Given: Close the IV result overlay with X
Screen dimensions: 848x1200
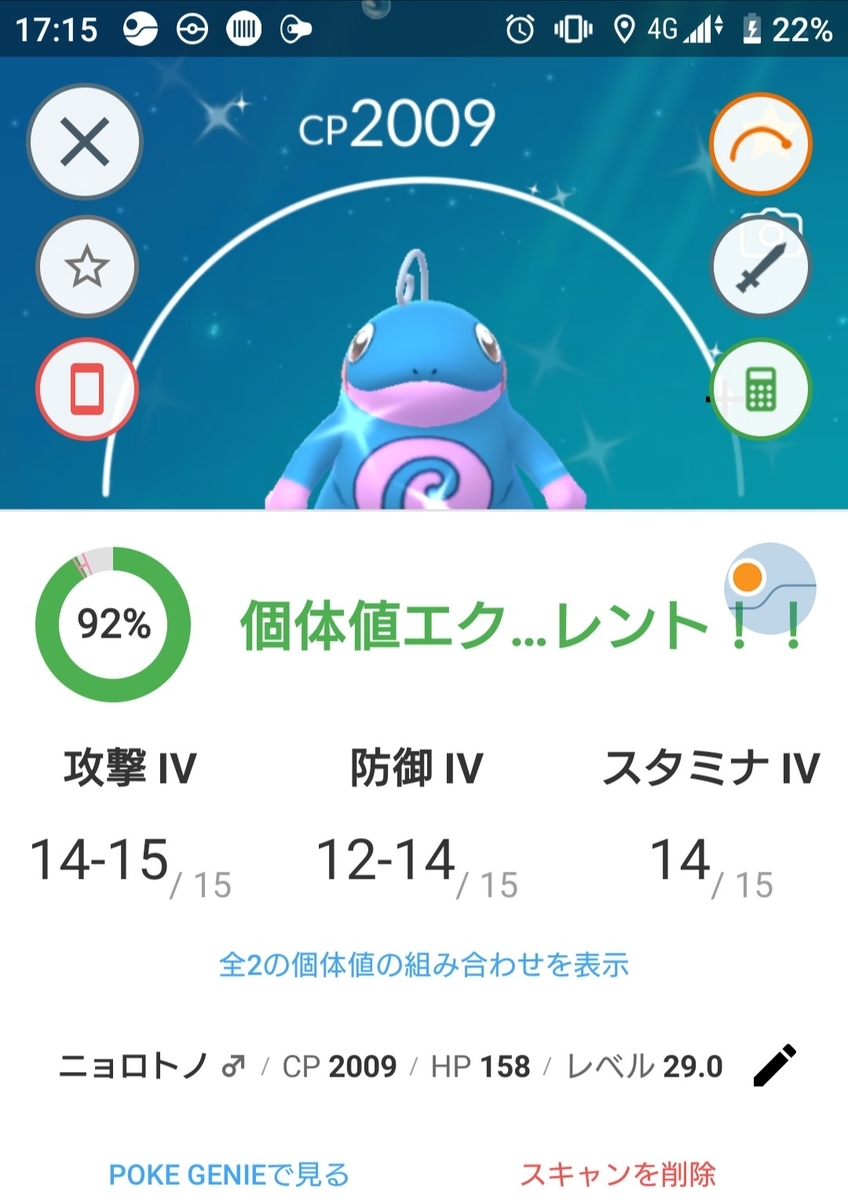Looking at the screenshot, I should pos(85,141).
